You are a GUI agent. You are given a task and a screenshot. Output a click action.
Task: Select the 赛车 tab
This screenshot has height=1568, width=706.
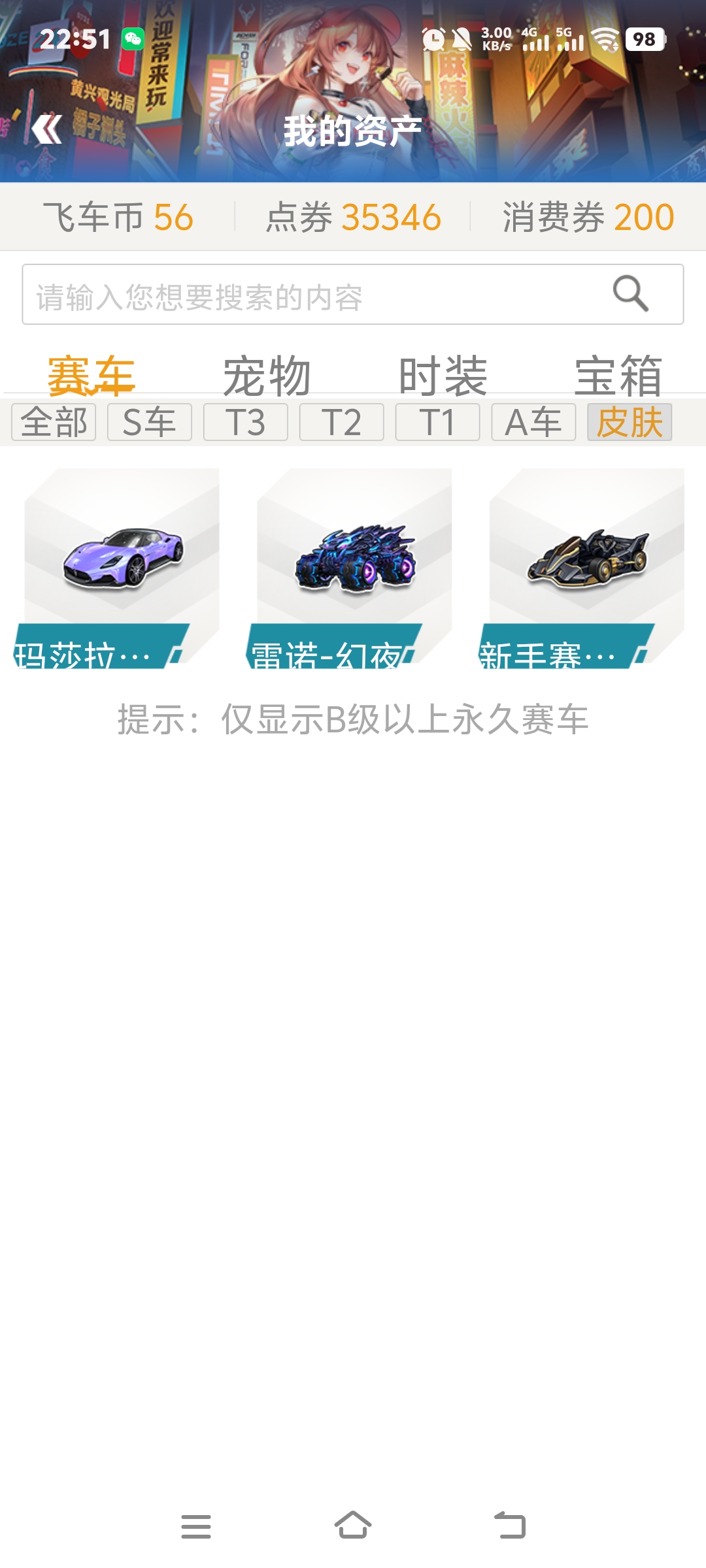92,376
